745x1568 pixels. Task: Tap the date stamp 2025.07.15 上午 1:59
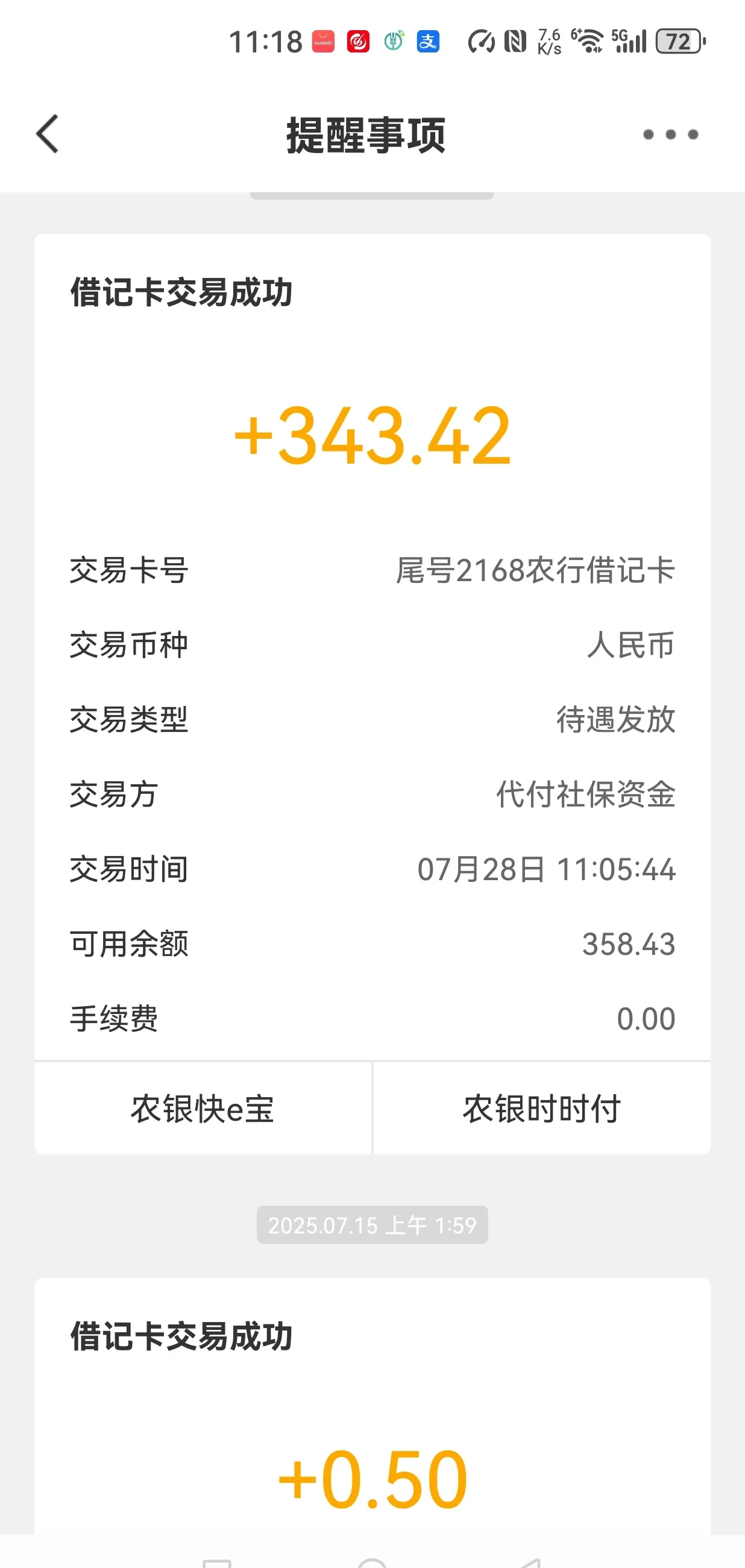[372, 1224]
